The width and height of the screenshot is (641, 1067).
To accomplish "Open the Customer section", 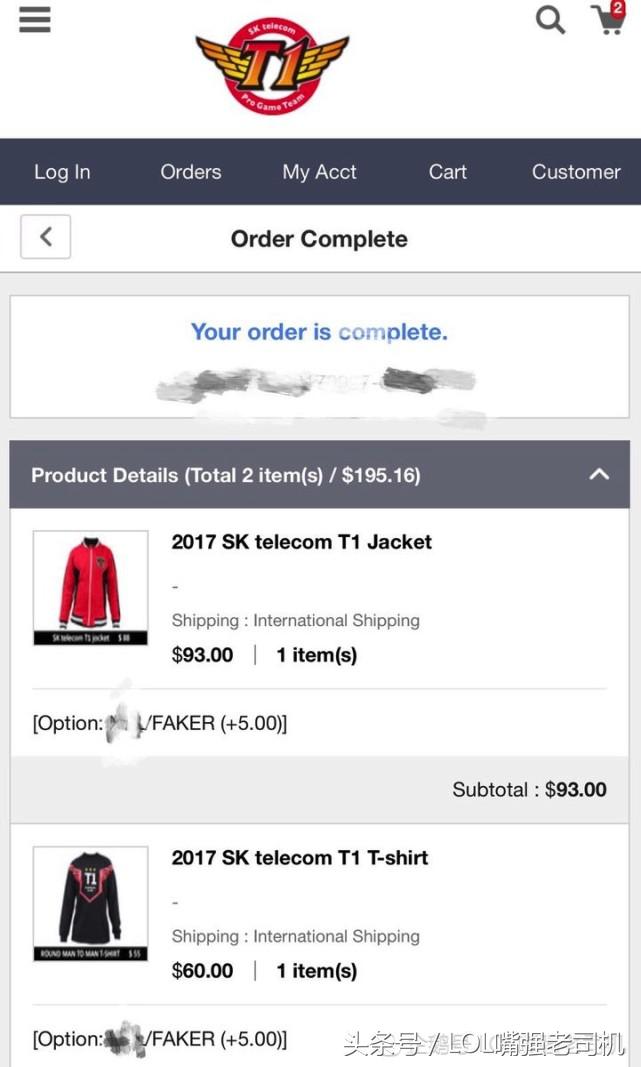I will point(576,172).
